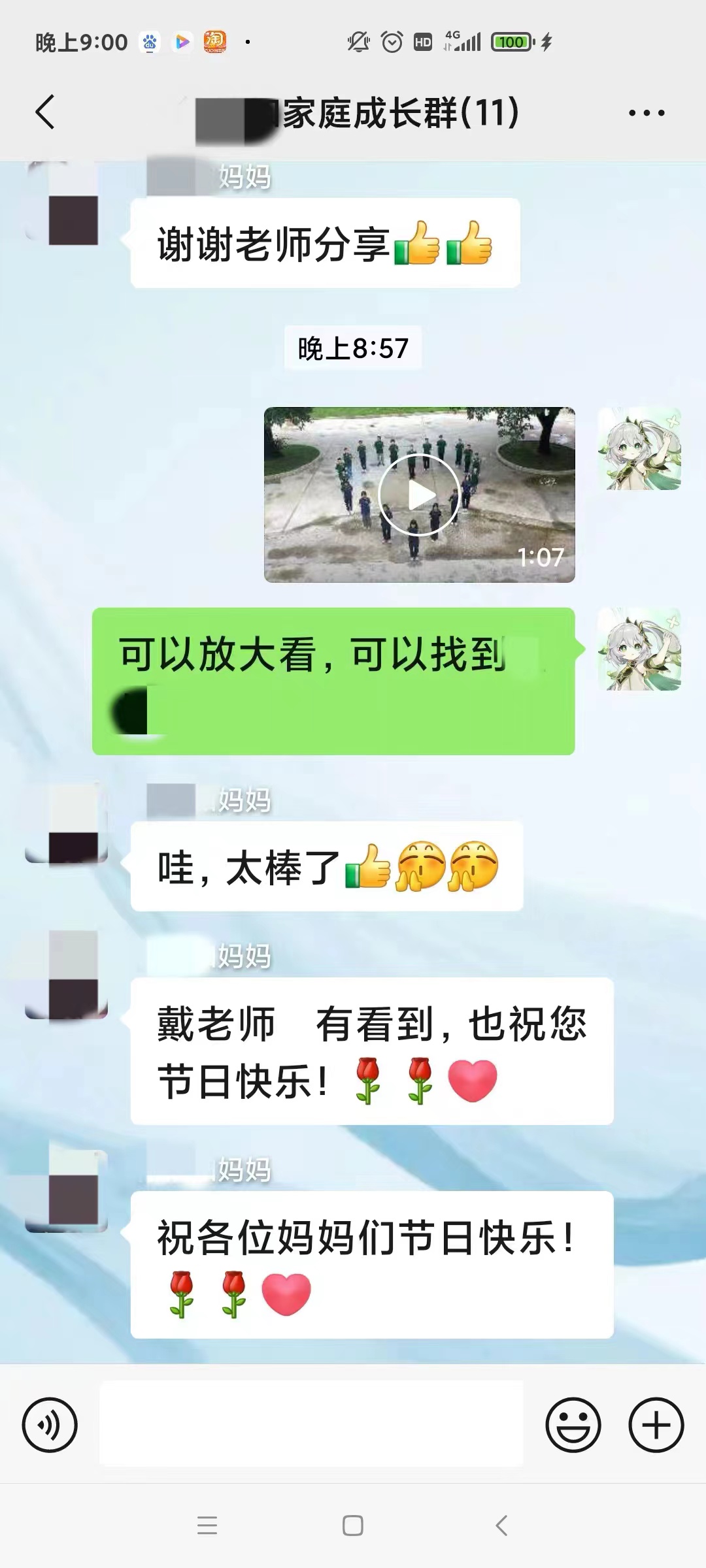Viewport: 706px width, 1568px height.
Task: Open avatar of the sender saying 谢谢老师分享
Action: 67,203
